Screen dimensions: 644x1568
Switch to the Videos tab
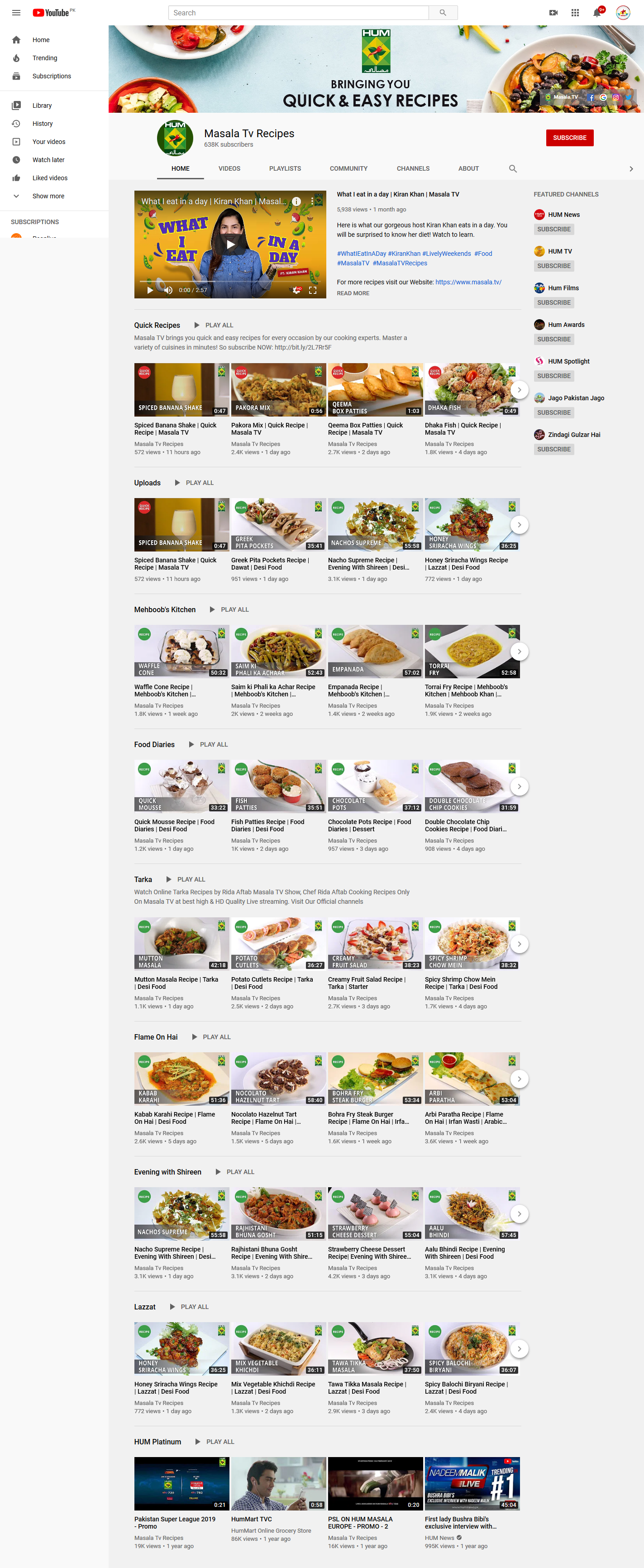pyautogui.click(x=229, y=168)
